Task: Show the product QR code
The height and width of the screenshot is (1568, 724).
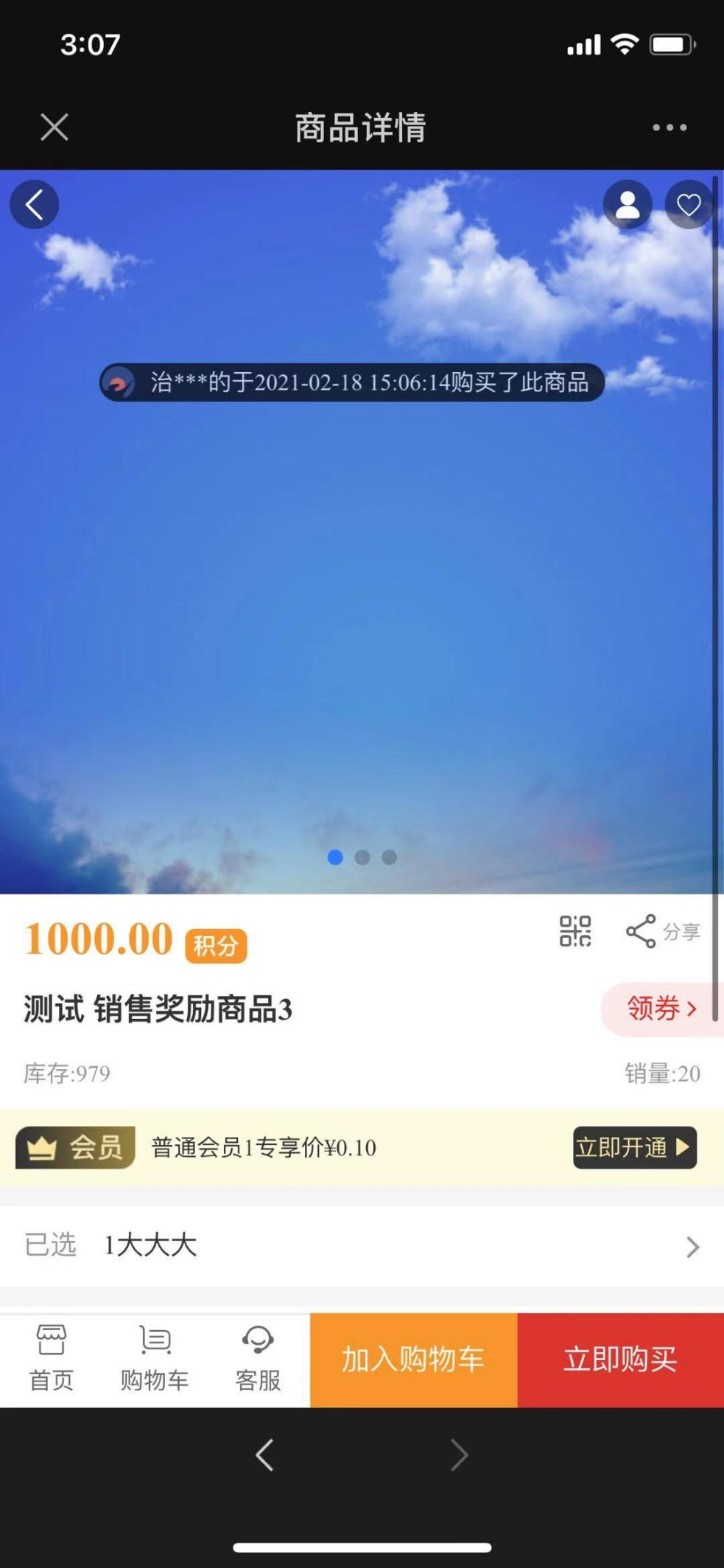Action: coord(574,931)
